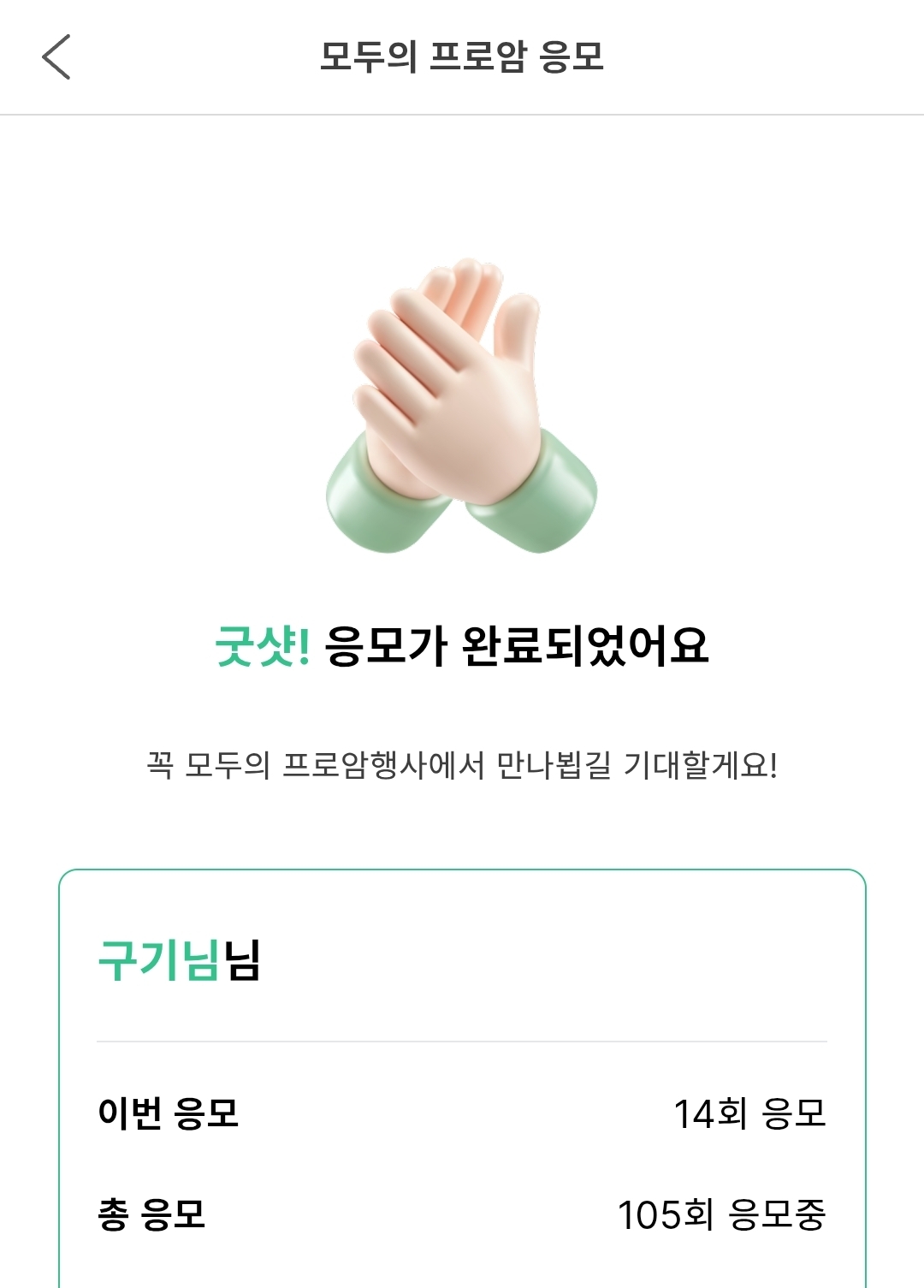Image resolution: width=924 pixels, height=1288 pixels.
Task: Go back from the 모두의 프로암 응모 page
Action: (56, 57)
